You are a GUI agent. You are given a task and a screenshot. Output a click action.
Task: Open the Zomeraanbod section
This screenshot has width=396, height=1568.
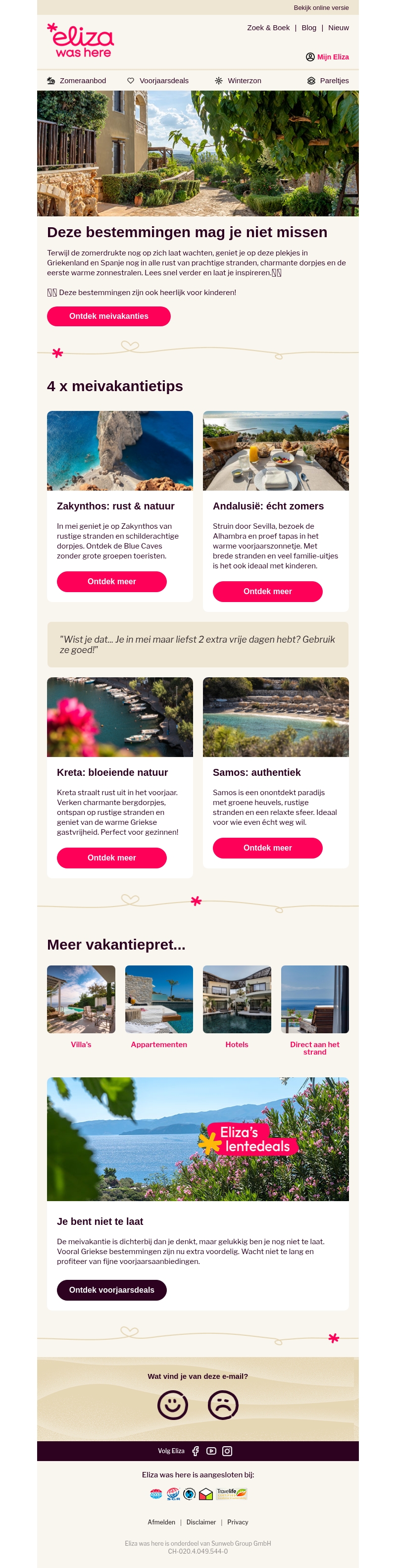point(77,81)
